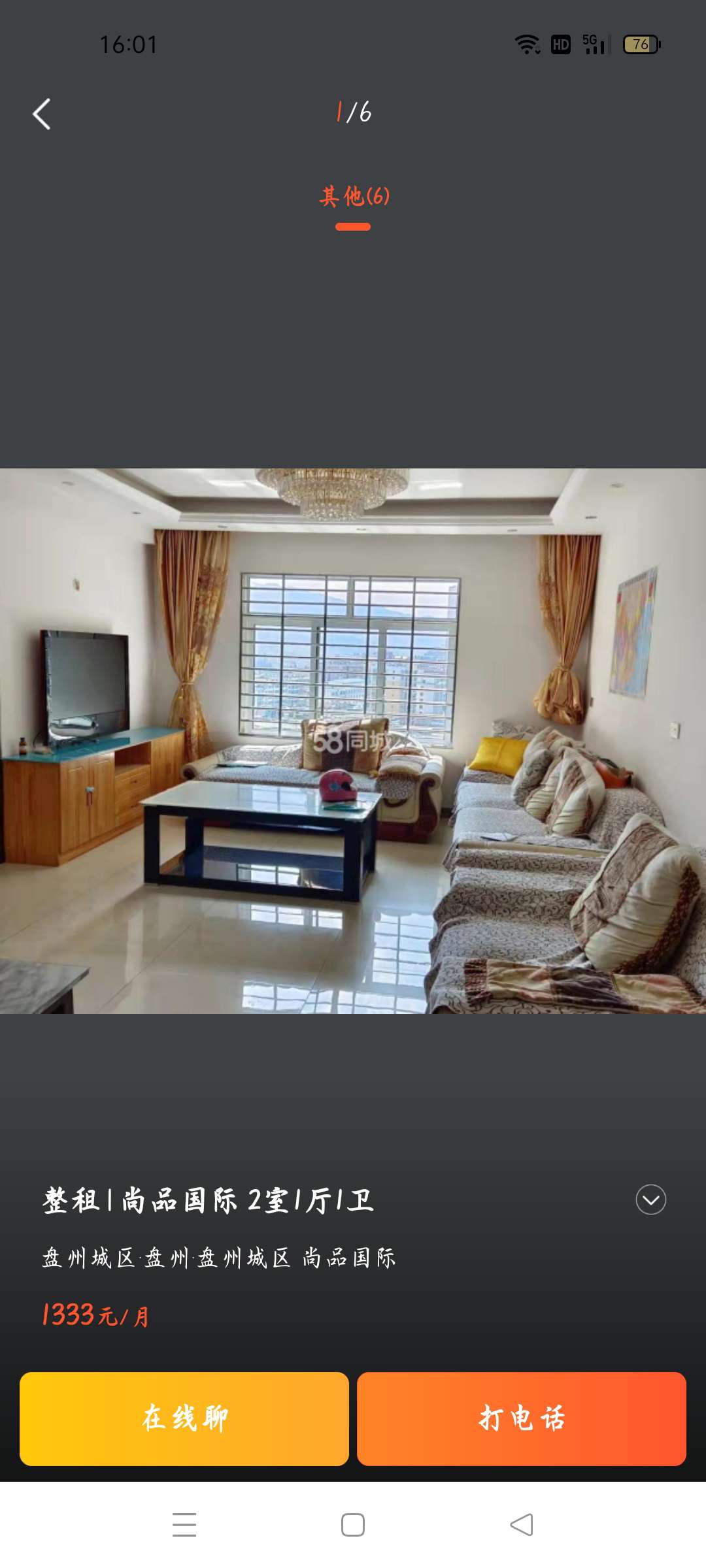Expand listing details with the chevron circle
This screenshot has width=706, height=1568.
click(x=650, y=1200)
